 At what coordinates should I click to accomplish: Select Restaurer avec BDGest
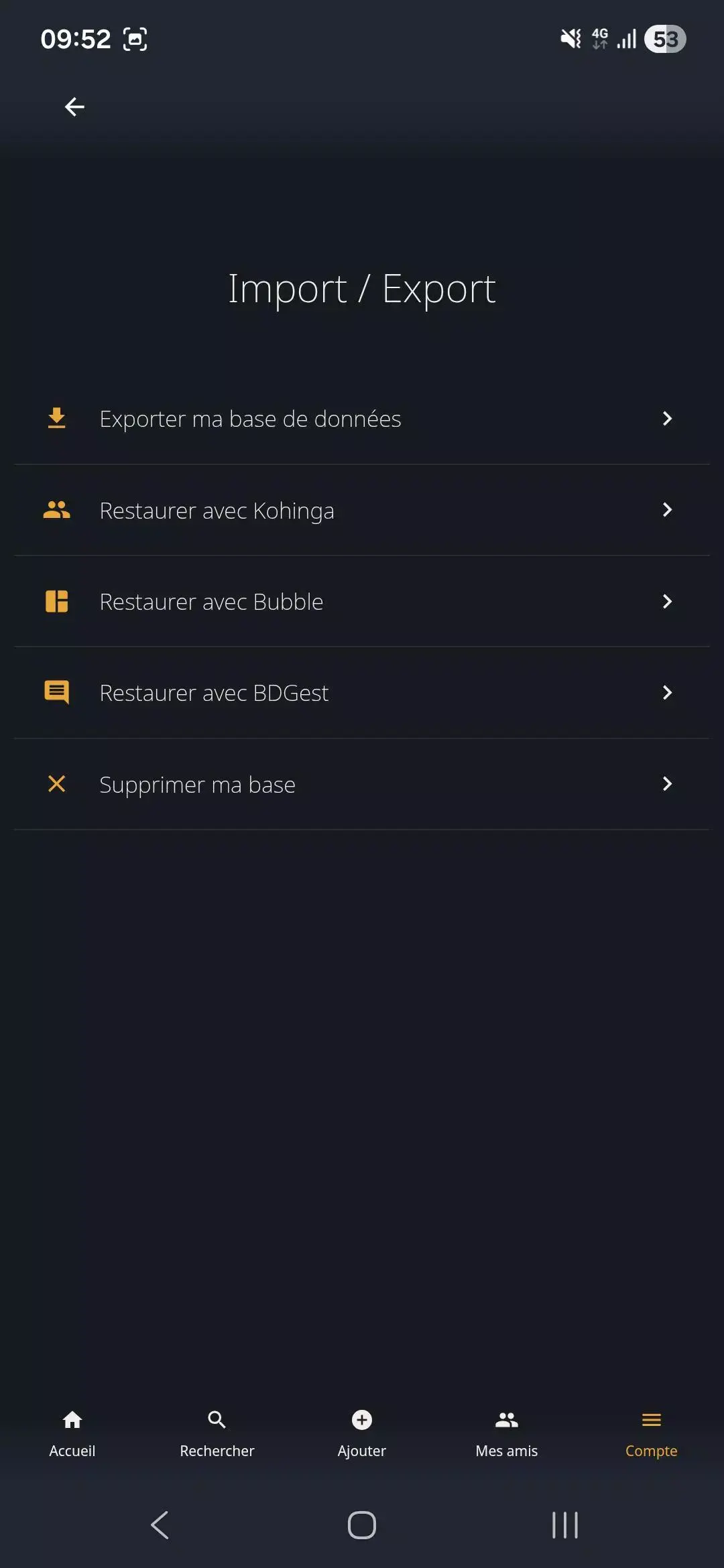[x=362, y=692]
